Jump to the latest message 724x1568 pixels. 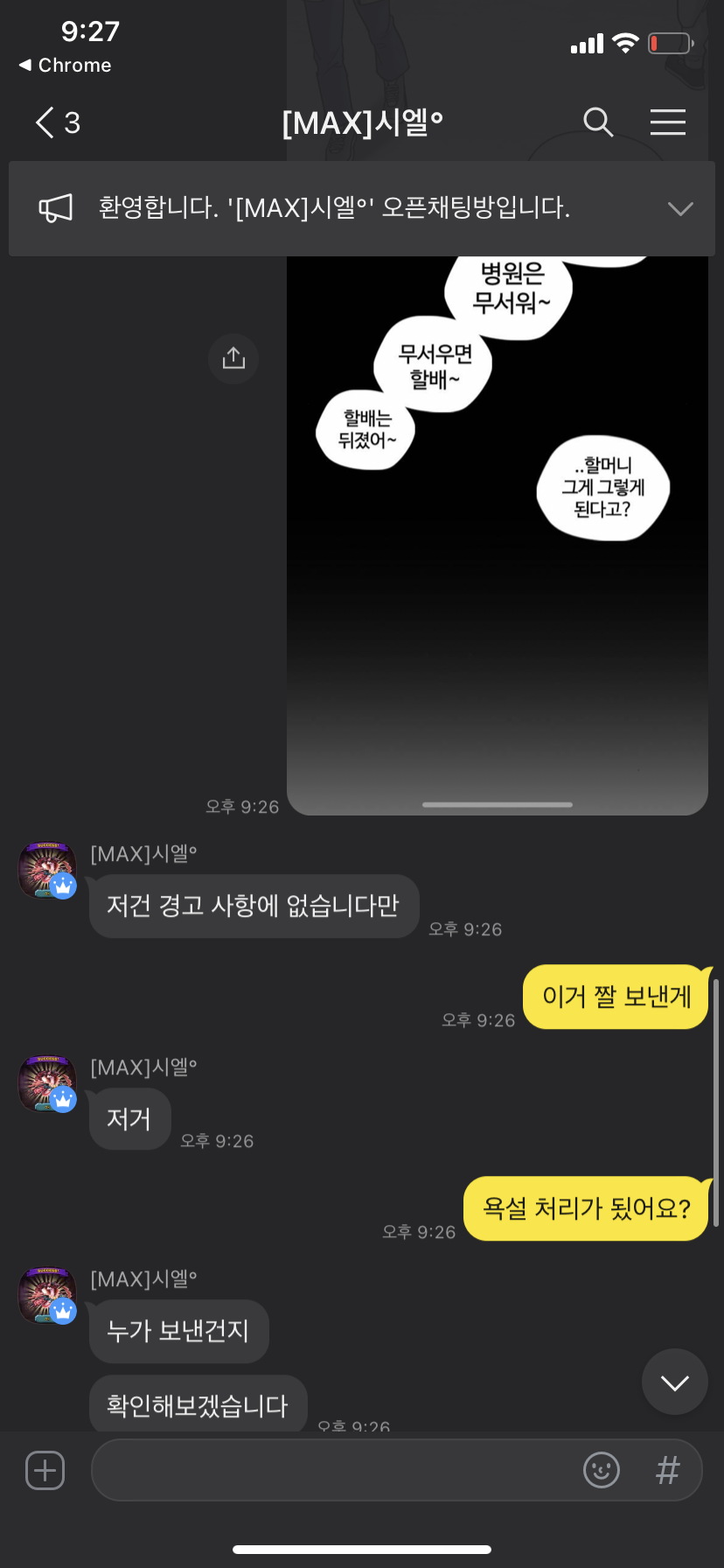674,1382
